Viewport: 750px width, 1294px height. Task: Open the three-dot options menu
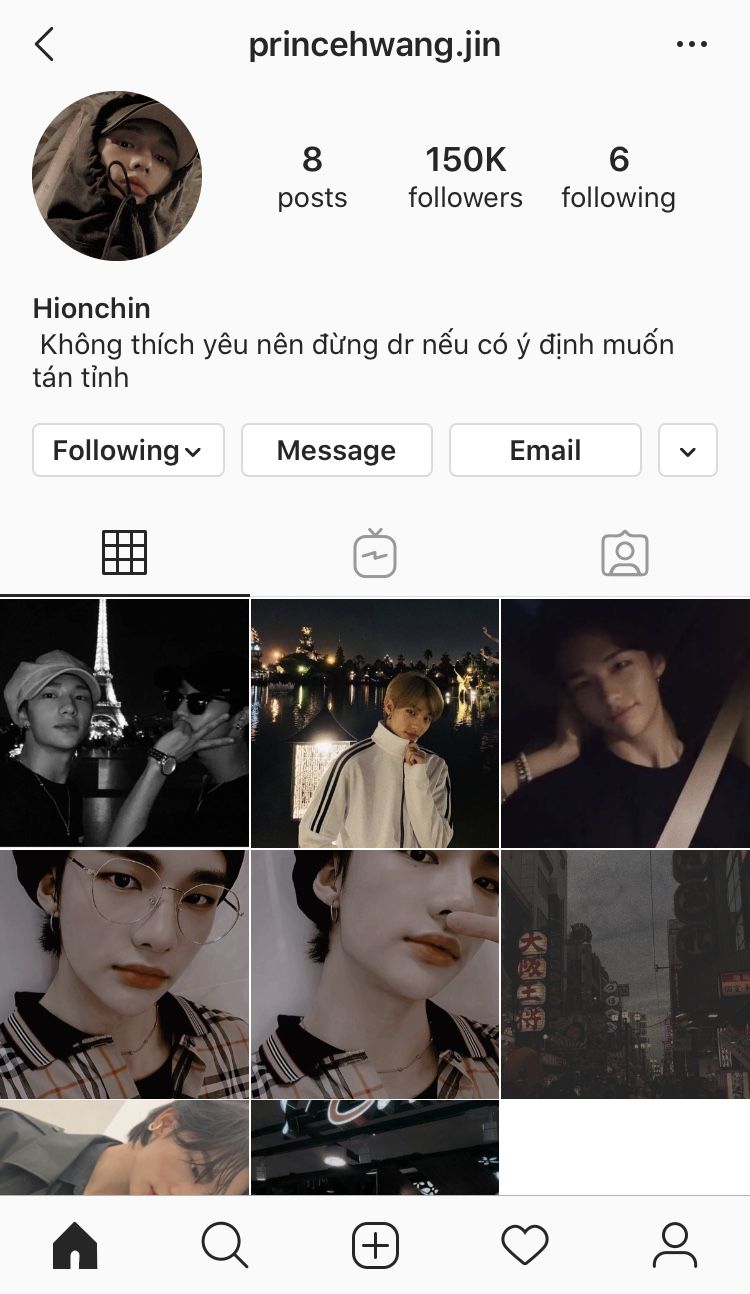(x=691, y=45)
